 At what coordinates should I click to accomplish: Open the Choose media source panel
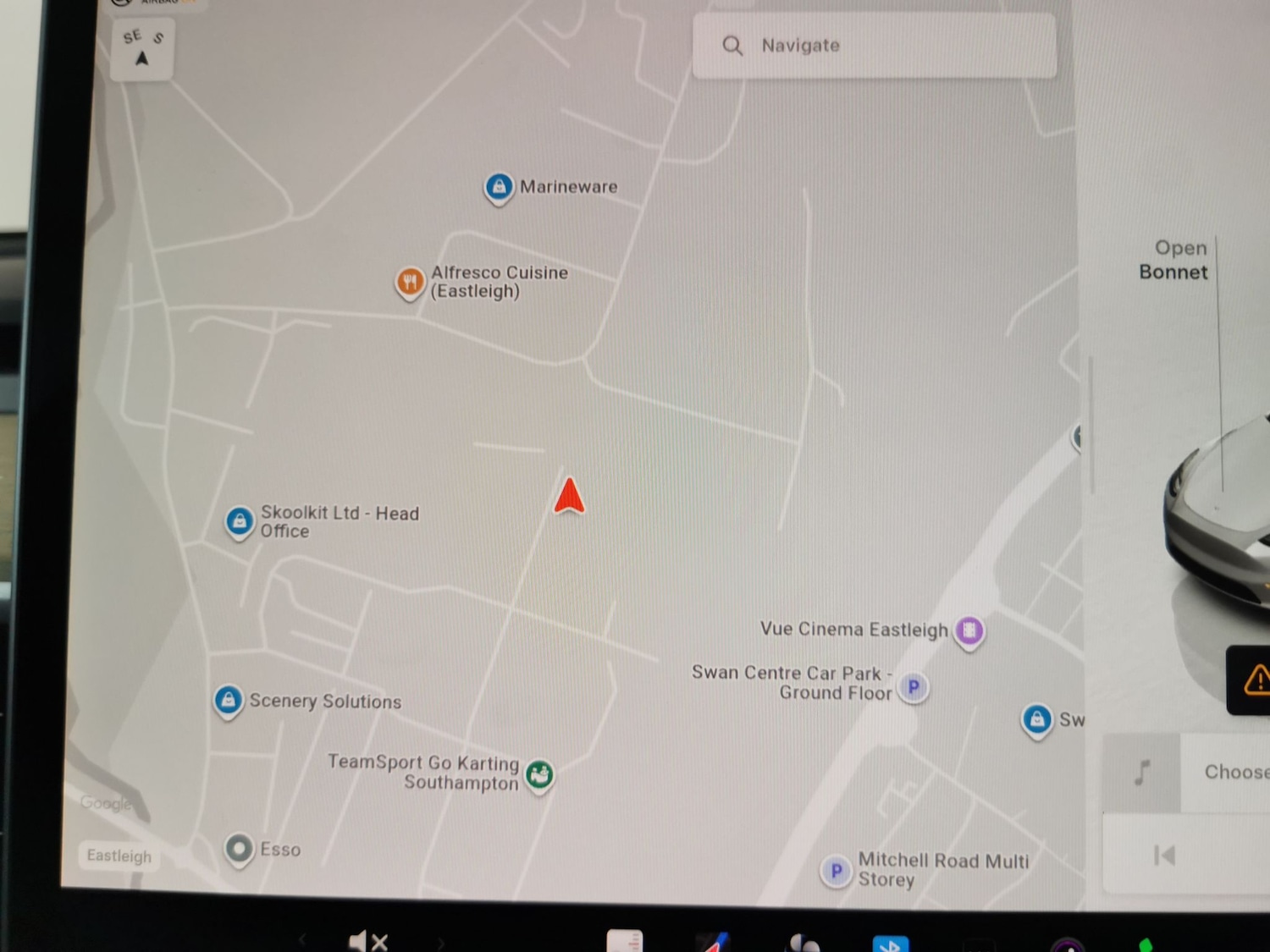coord(1232,772)
